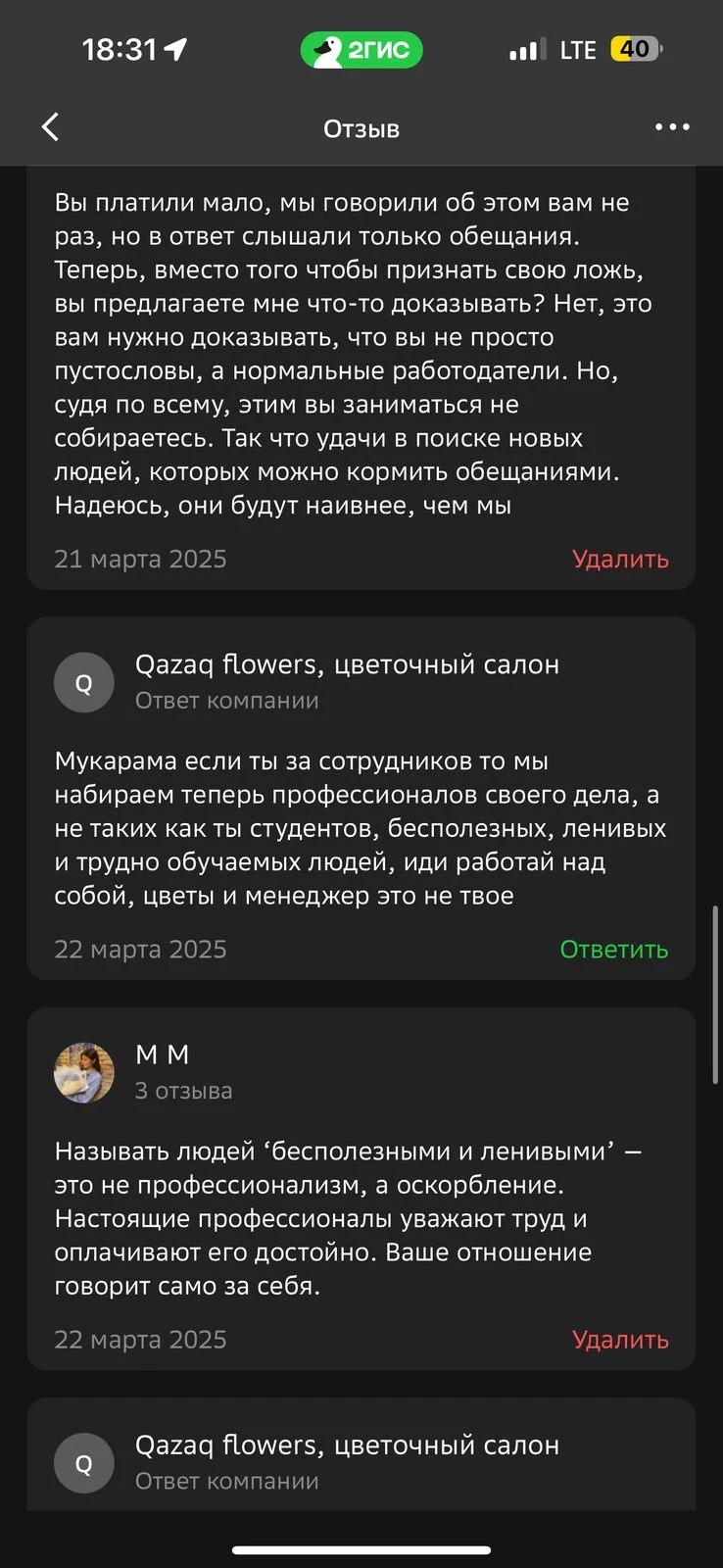Go back from the review screen
Screen dimensions: 723x1568
[51, 127]
